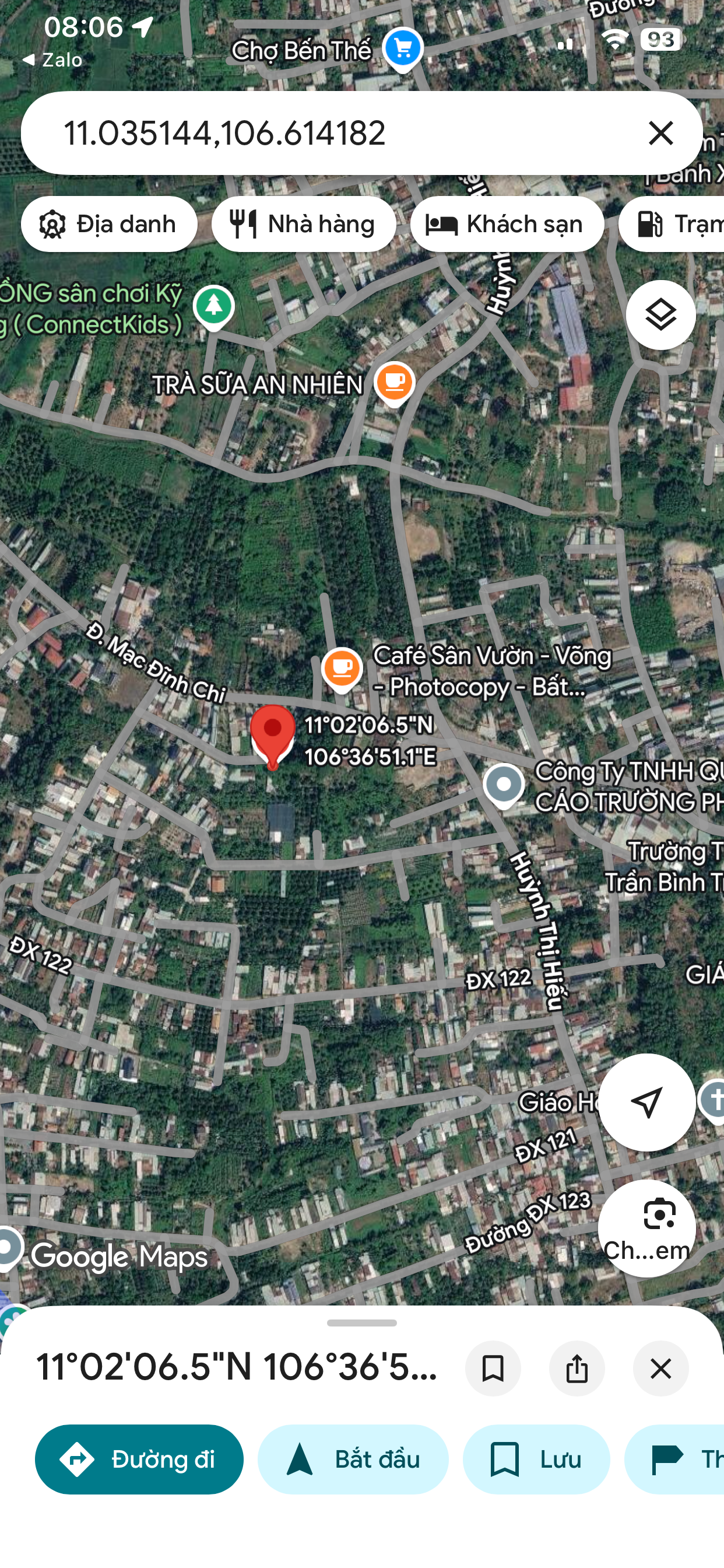The image size is (724, 1568).
Task: Center map on my location
Action: 646,1102
